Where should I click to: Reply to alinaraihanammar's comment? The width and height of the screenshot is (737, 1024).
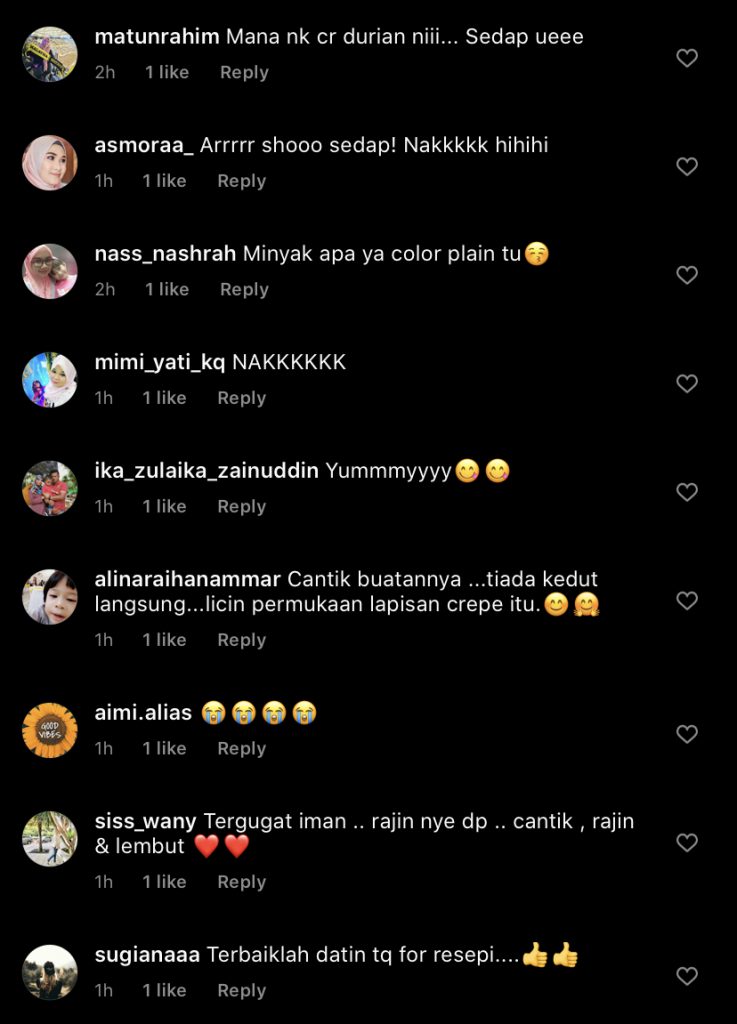(x=241, y=640)
